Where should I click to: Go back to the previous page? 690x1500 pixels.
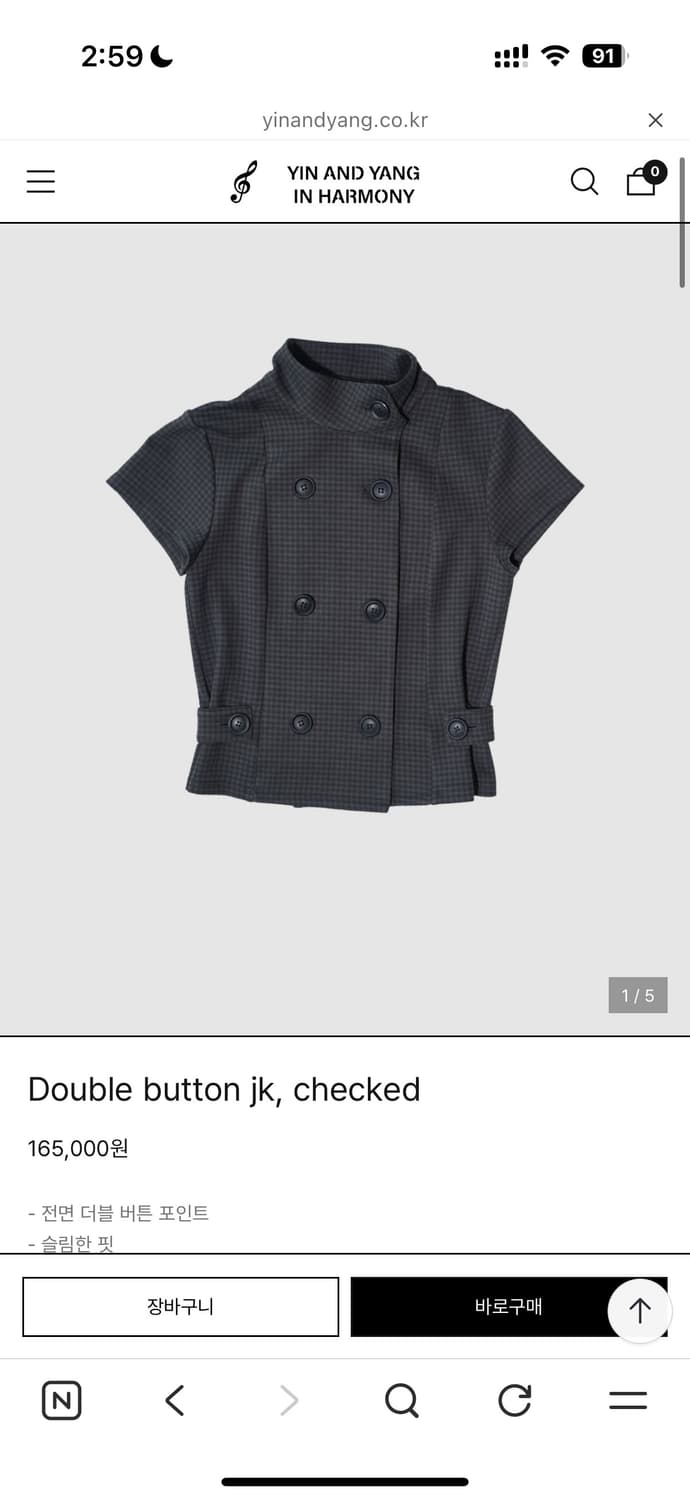(x=175, y=1401)
